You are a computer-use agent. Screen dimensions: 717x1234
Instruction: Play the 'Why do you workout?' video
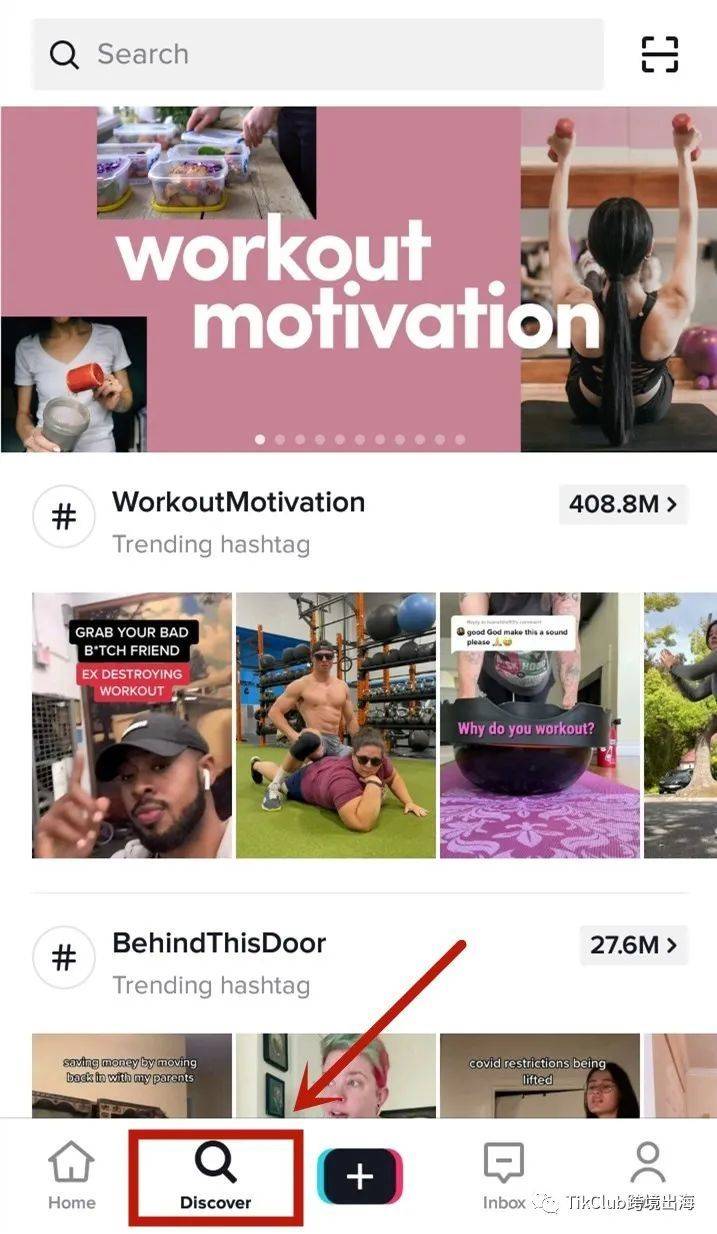click(540, 725)
